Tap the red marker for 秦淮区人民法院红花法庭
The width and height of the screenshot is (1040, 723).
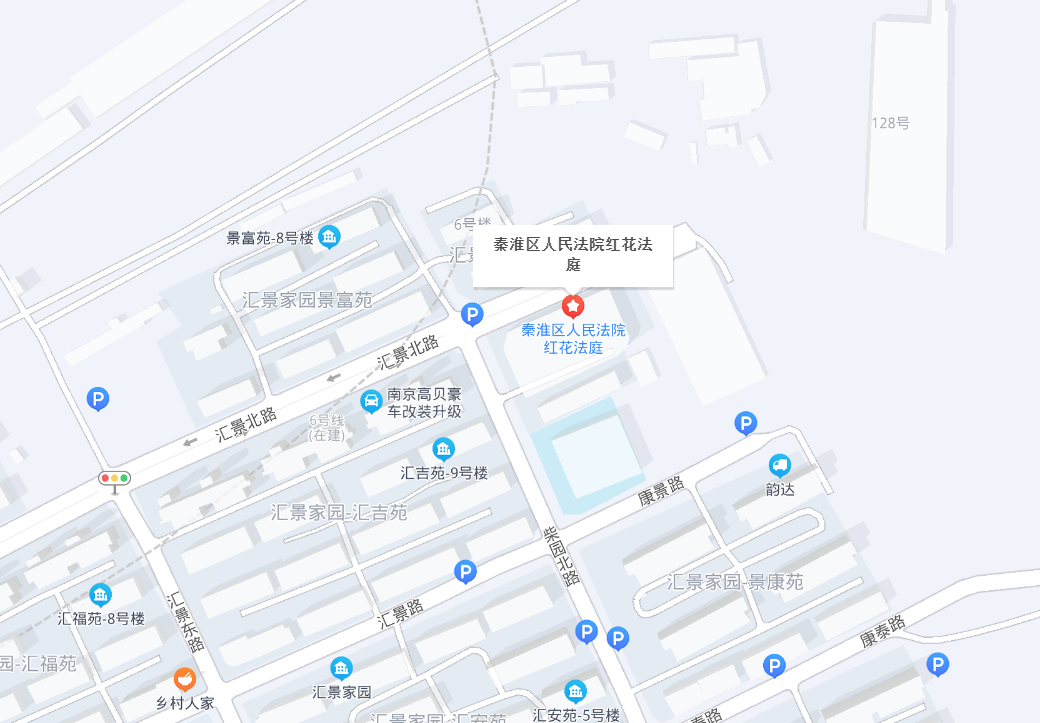tap(573, 306)
